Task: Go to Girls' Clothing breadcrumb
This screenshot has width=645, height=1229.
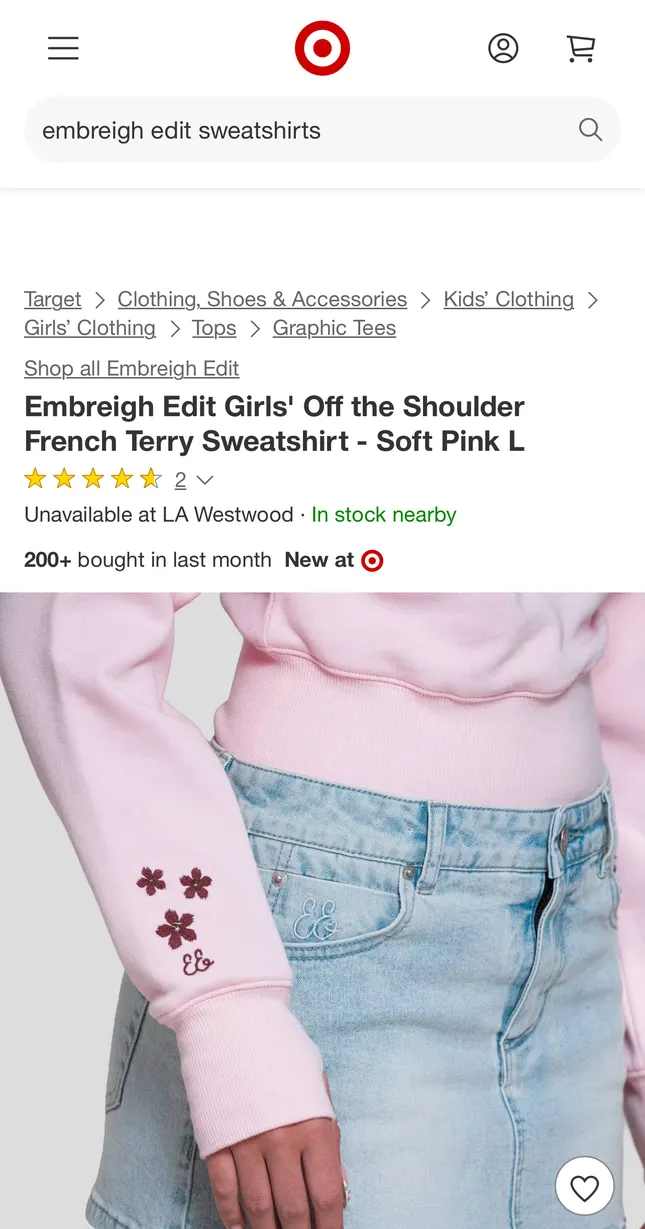Action: 90,328
